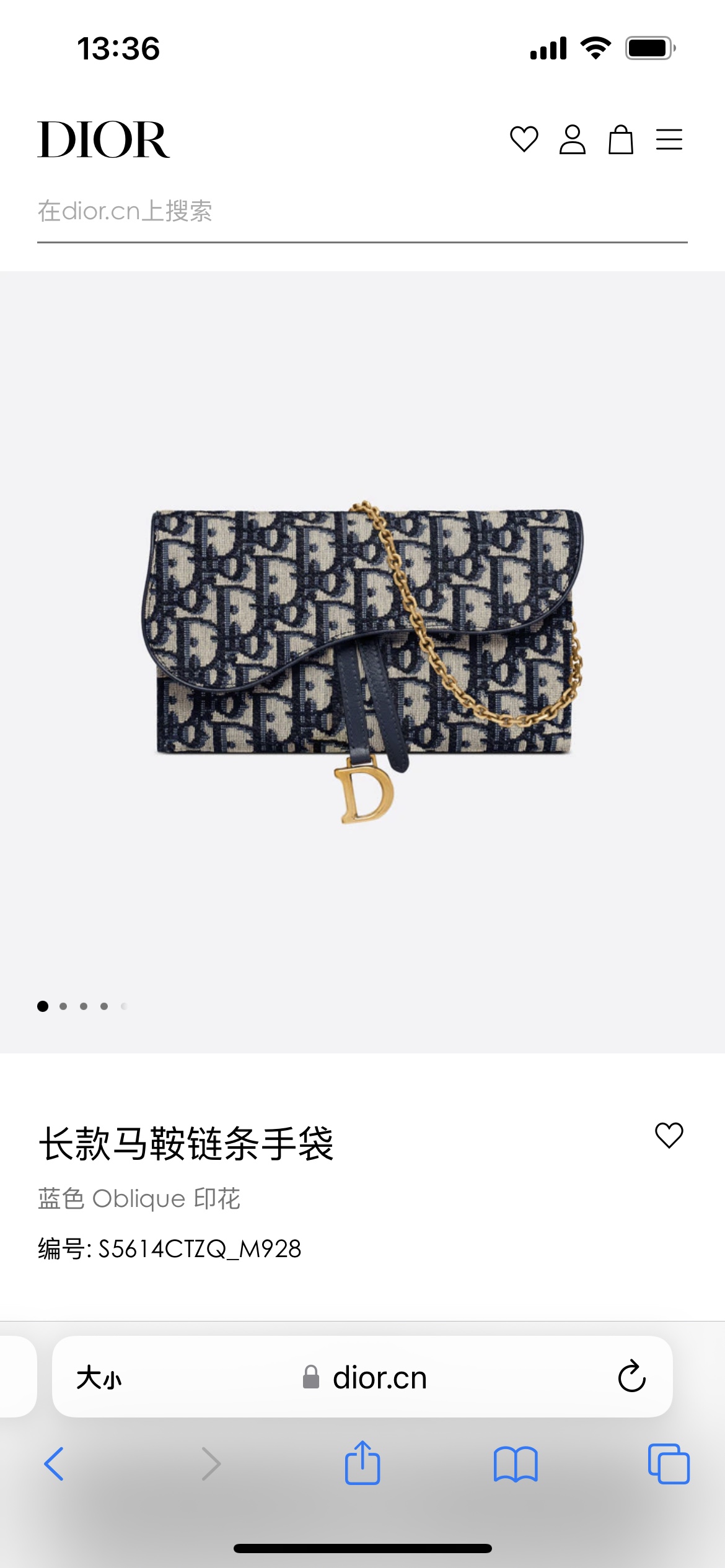The image size is (725, 1568).
Task: Open the hamburger menu
Action: click(x=669, y=139)
